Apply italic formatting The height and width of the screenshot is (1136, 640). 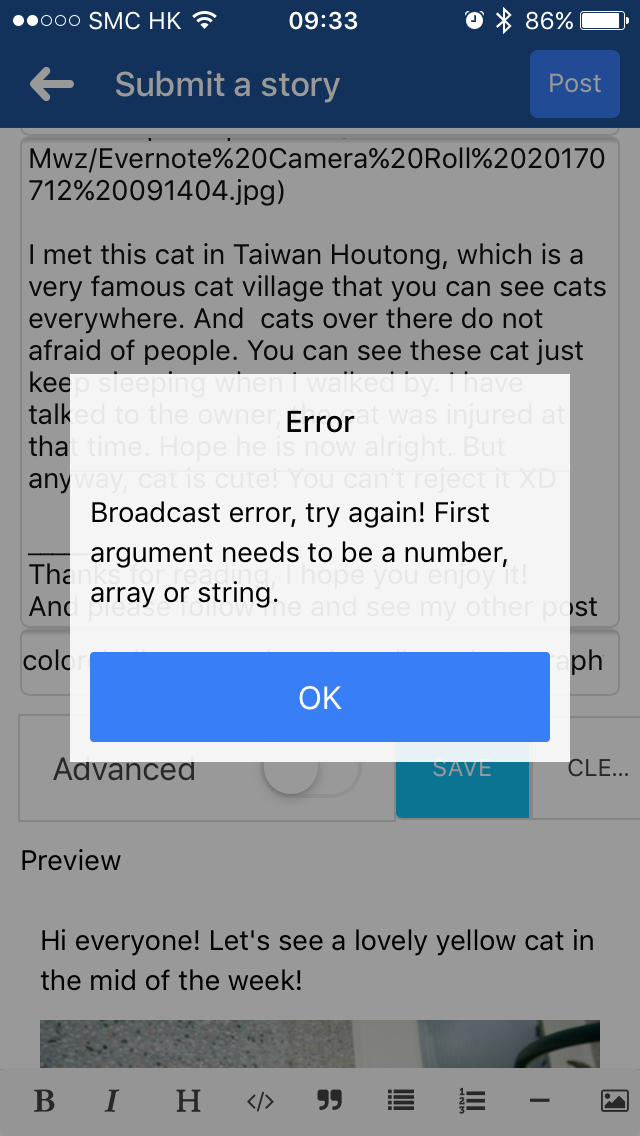click(112, 1101)
